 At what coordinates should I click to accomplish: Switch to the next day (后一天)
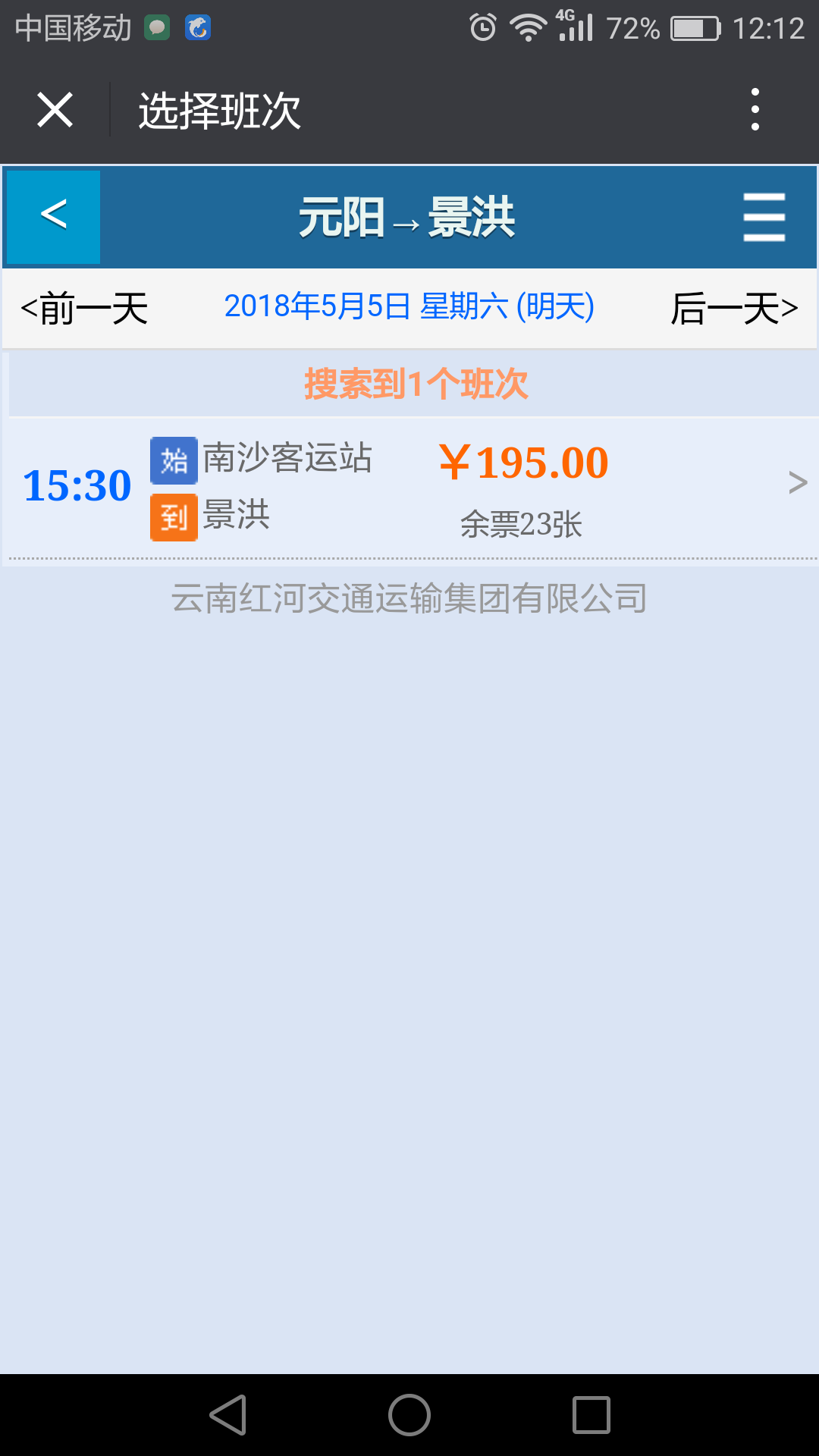[x=734, y=309]
